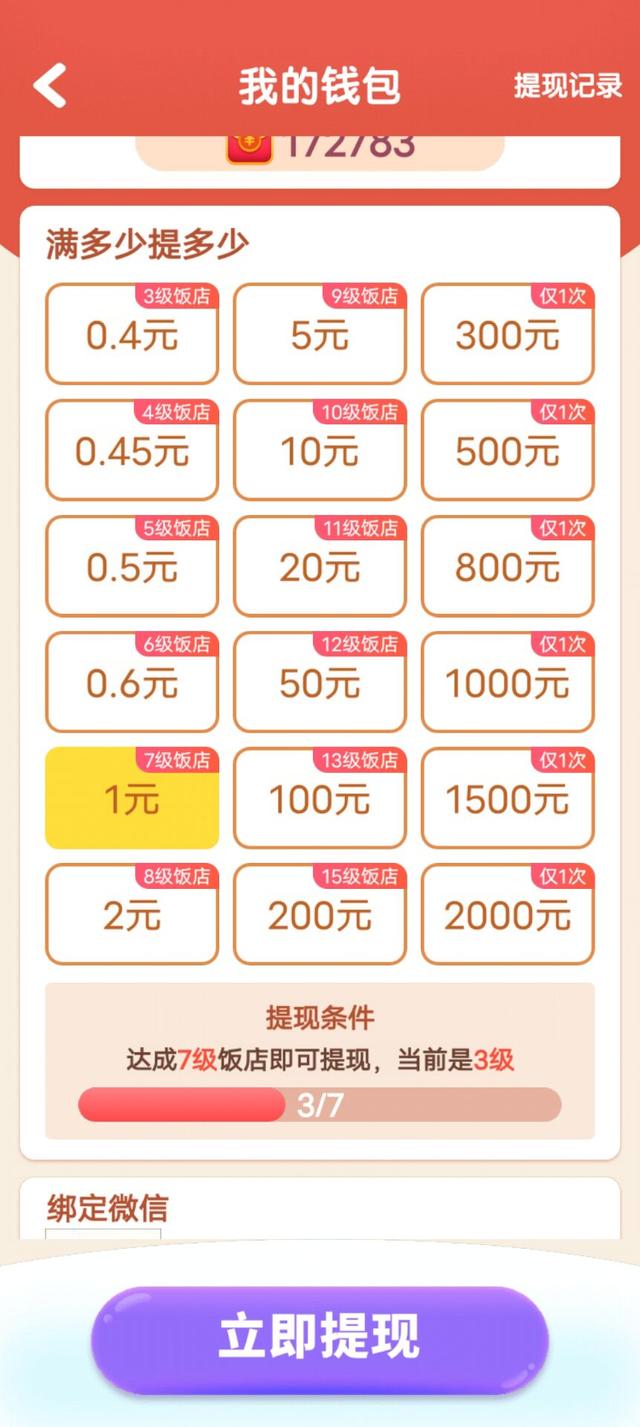Pick the 0.5元 withdrawal tile
Image resolution: width=640 pixels, height=1427 pixels.
point(132,567)
